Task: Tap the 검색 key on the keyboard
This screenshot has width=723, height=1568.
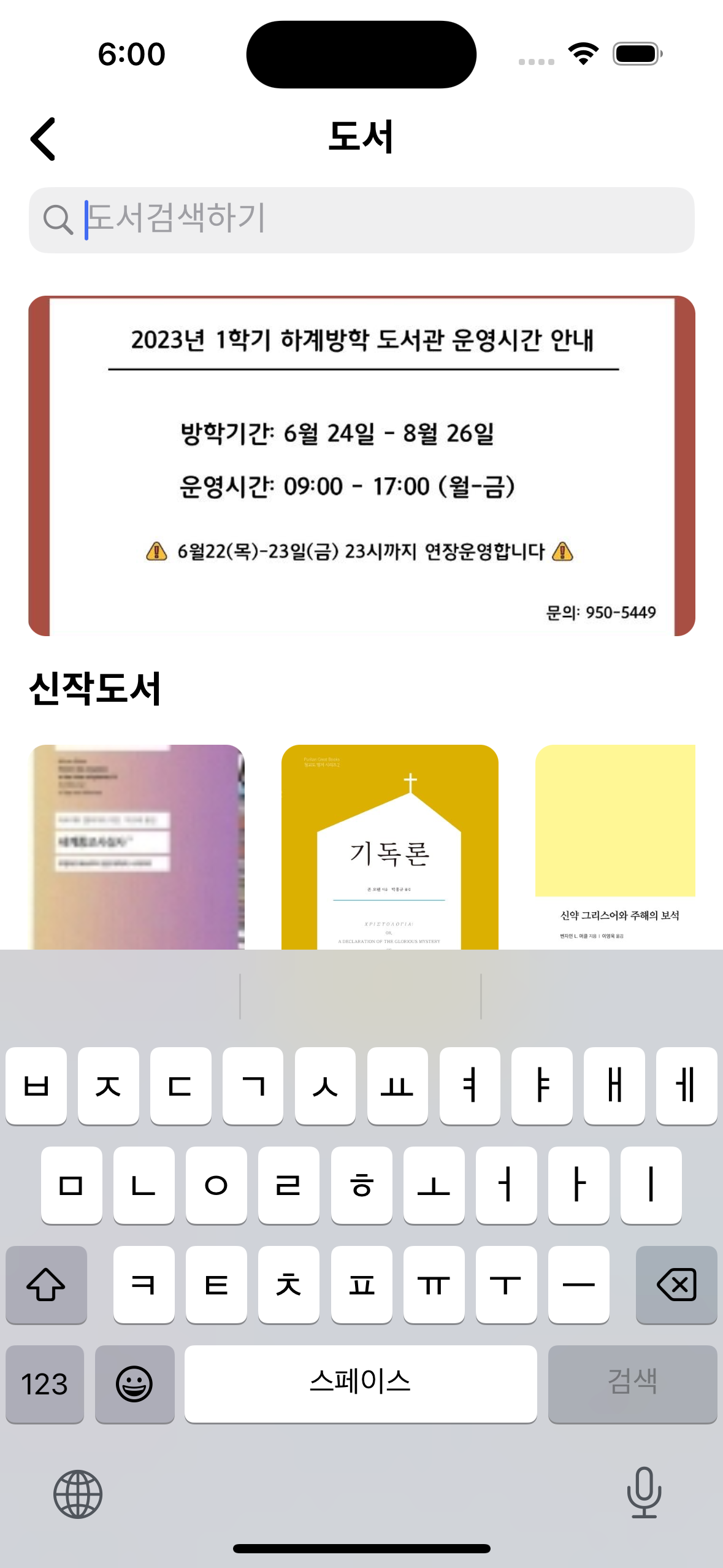Action: 632,1383
